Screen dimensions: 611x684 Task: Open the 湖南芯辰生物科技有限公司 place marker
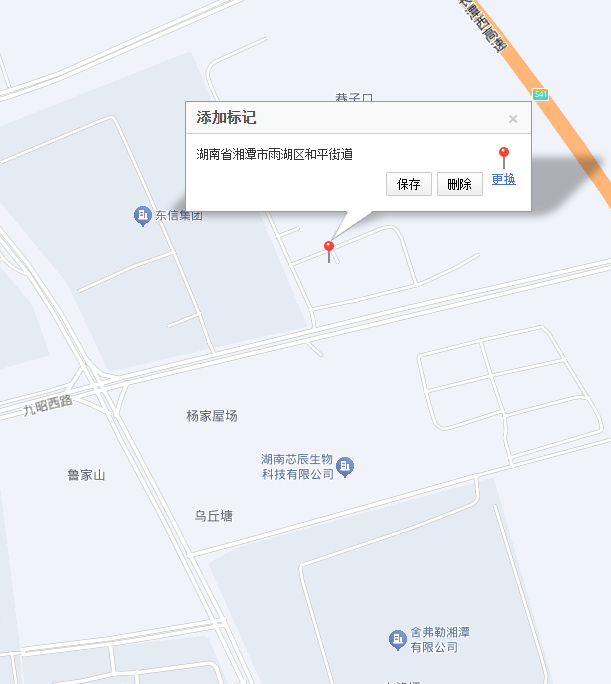click(x=345, y=466)
